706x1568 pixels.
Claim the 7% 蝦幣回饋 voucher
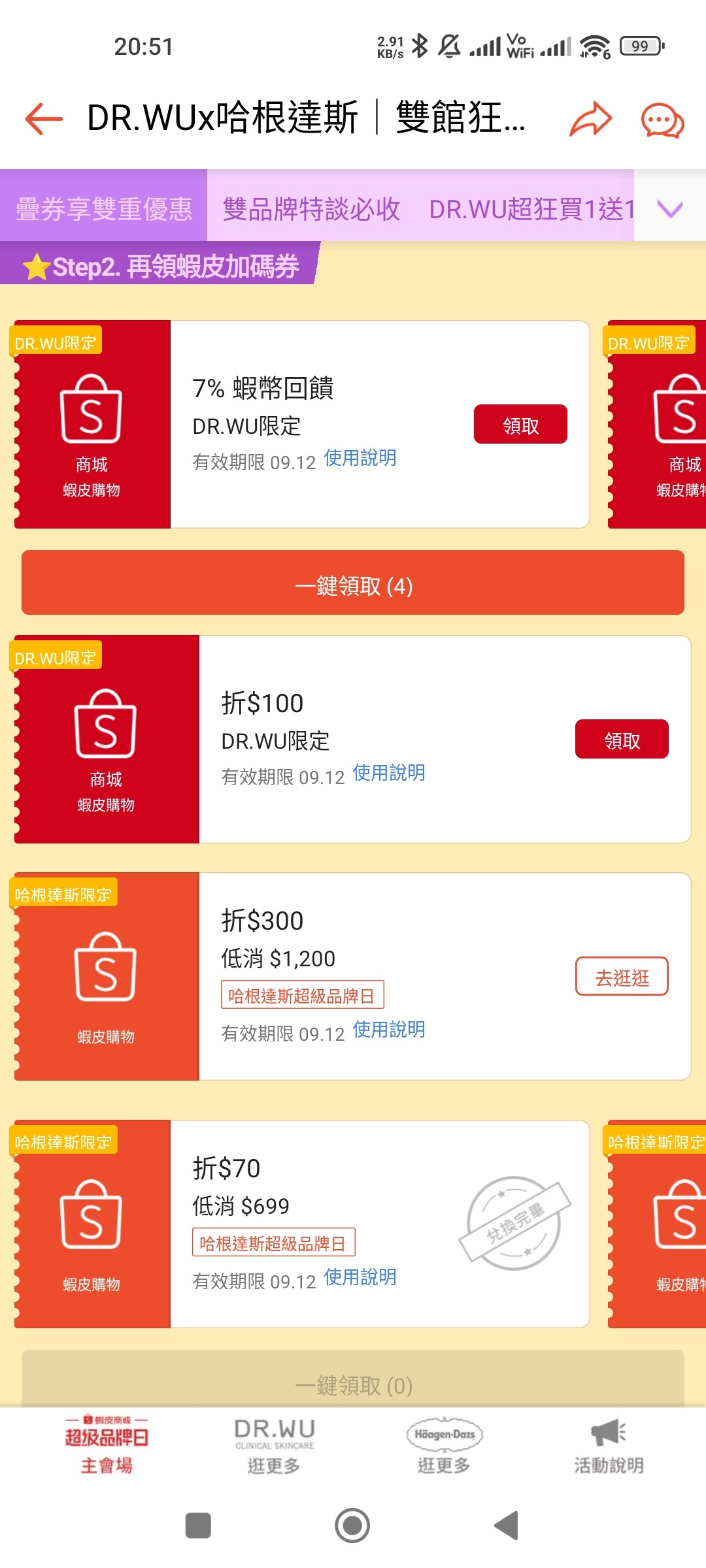pos(520,425)
